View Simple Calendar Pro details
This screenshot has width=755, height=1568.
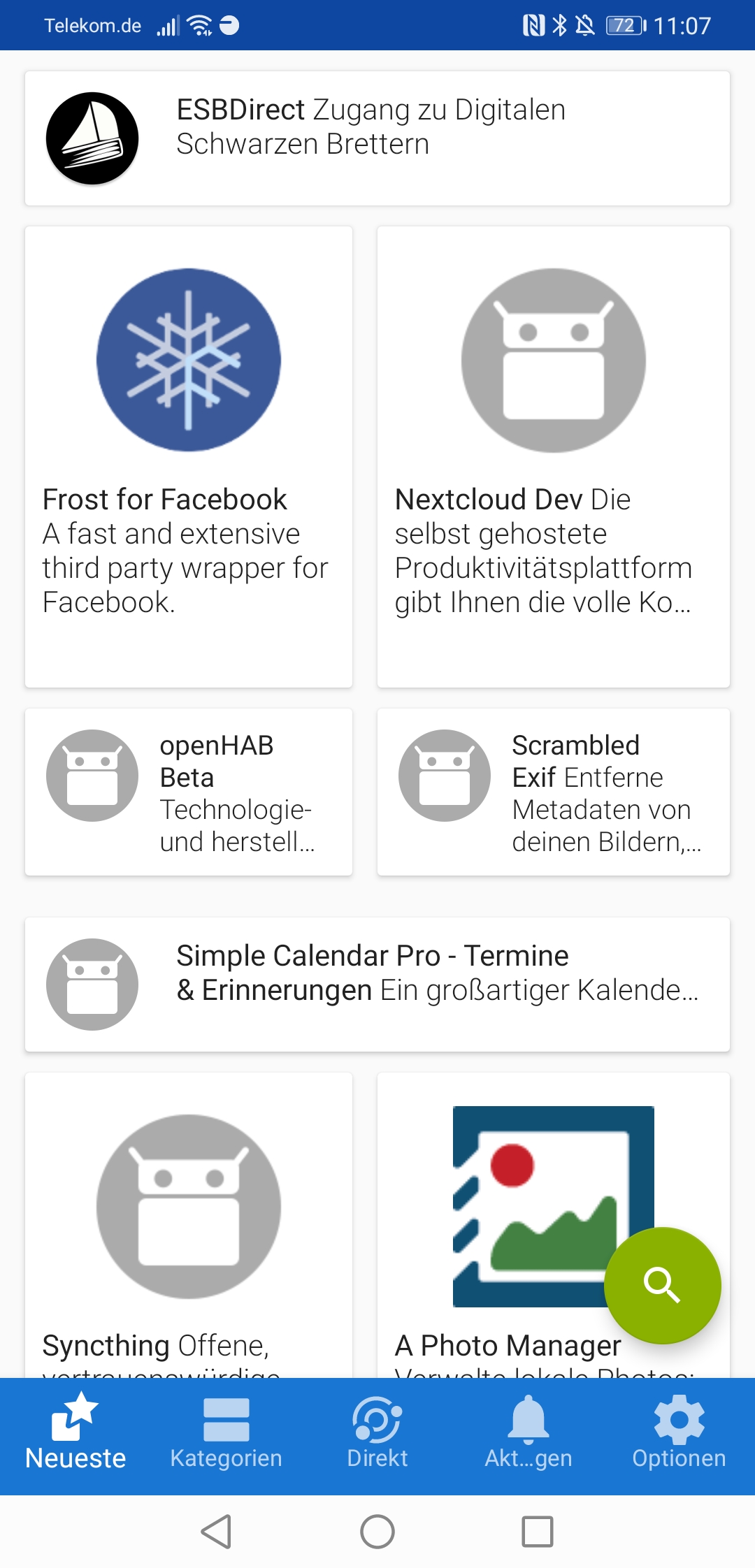pos(377,984)
